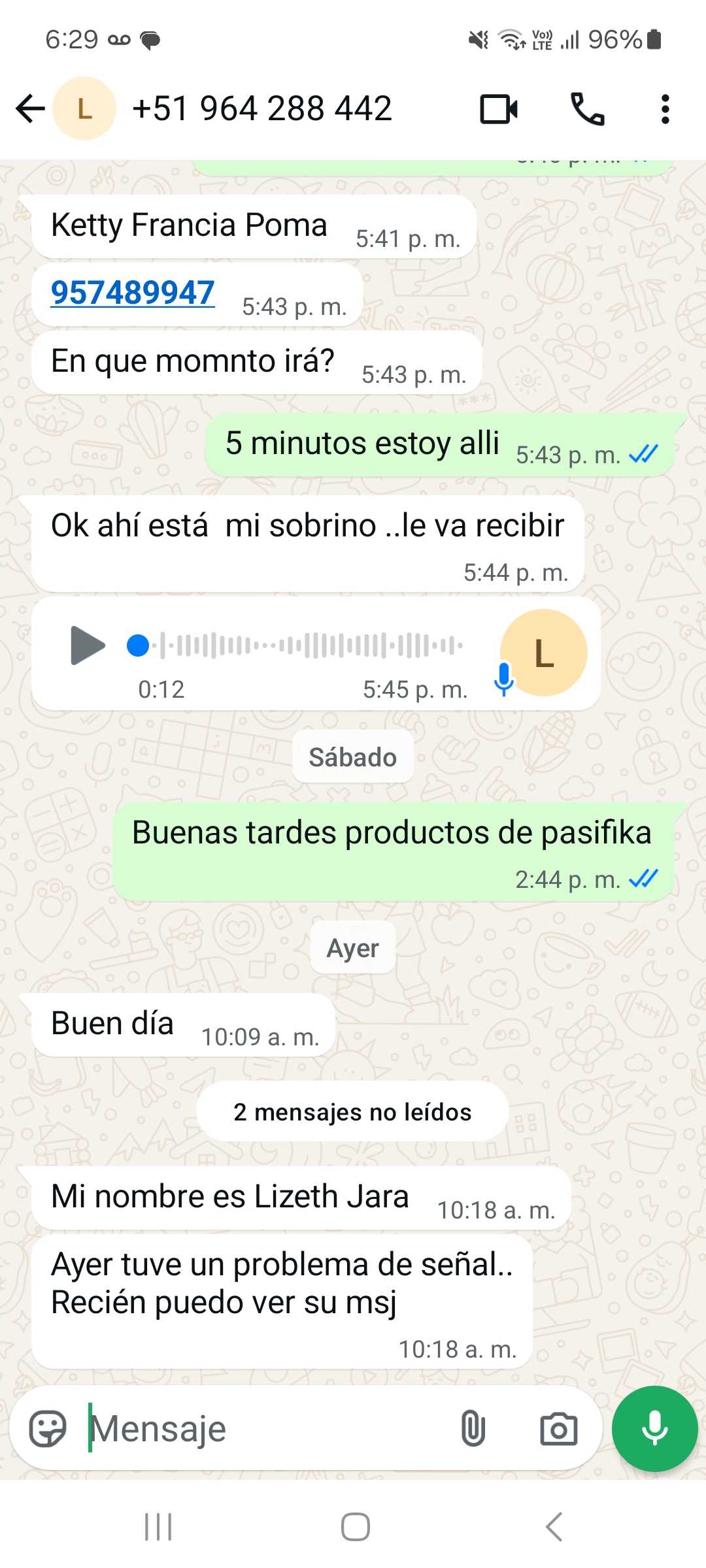Open contact info for +51 964 288 442
The image size is (706, 1568).
click(261, 108)
